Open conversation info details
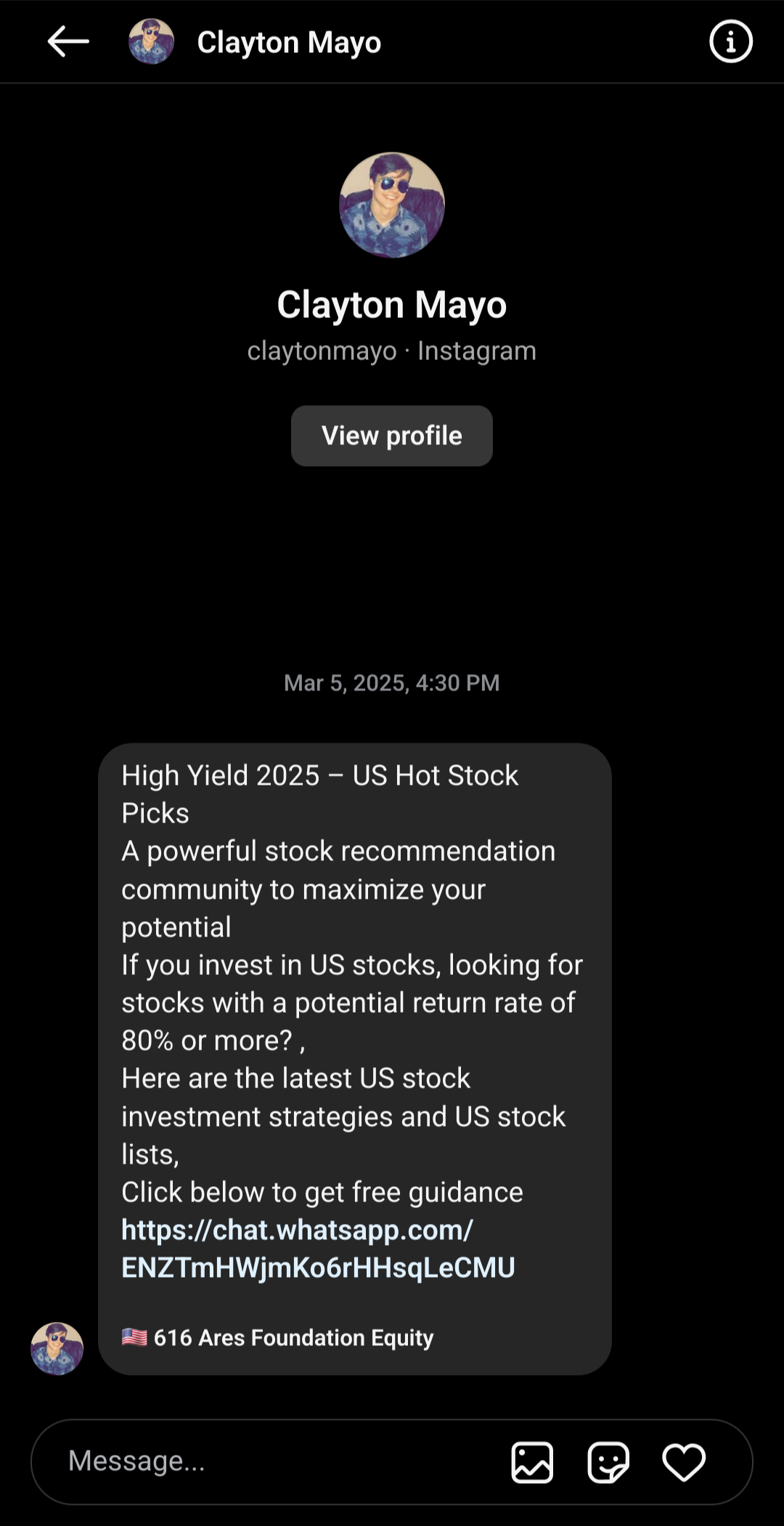Screen dimensions: 784x1526 [x=730, y=41]
